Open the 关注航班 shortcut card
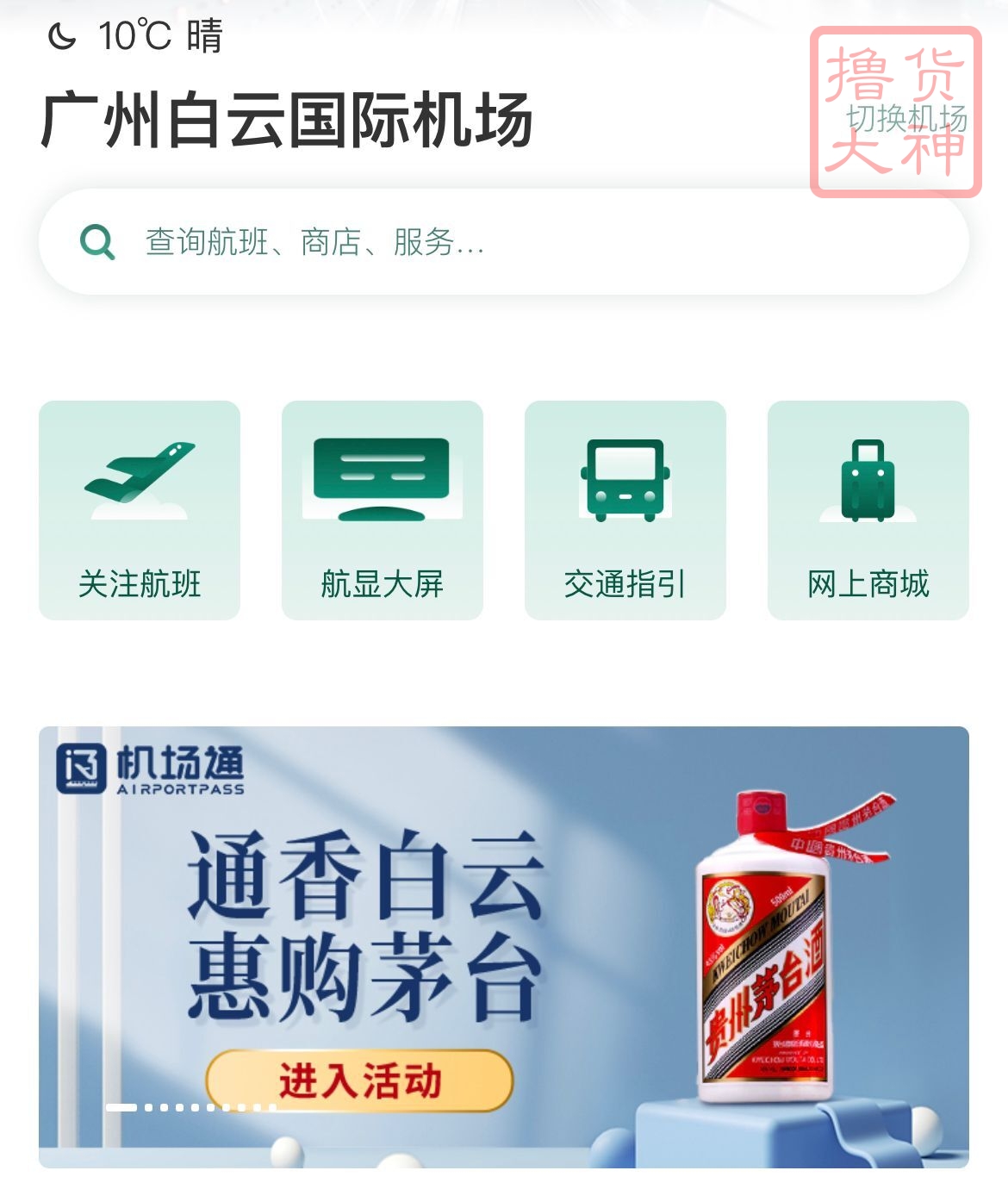This screenshot has width=1008, height=1183. coord(138,508)
